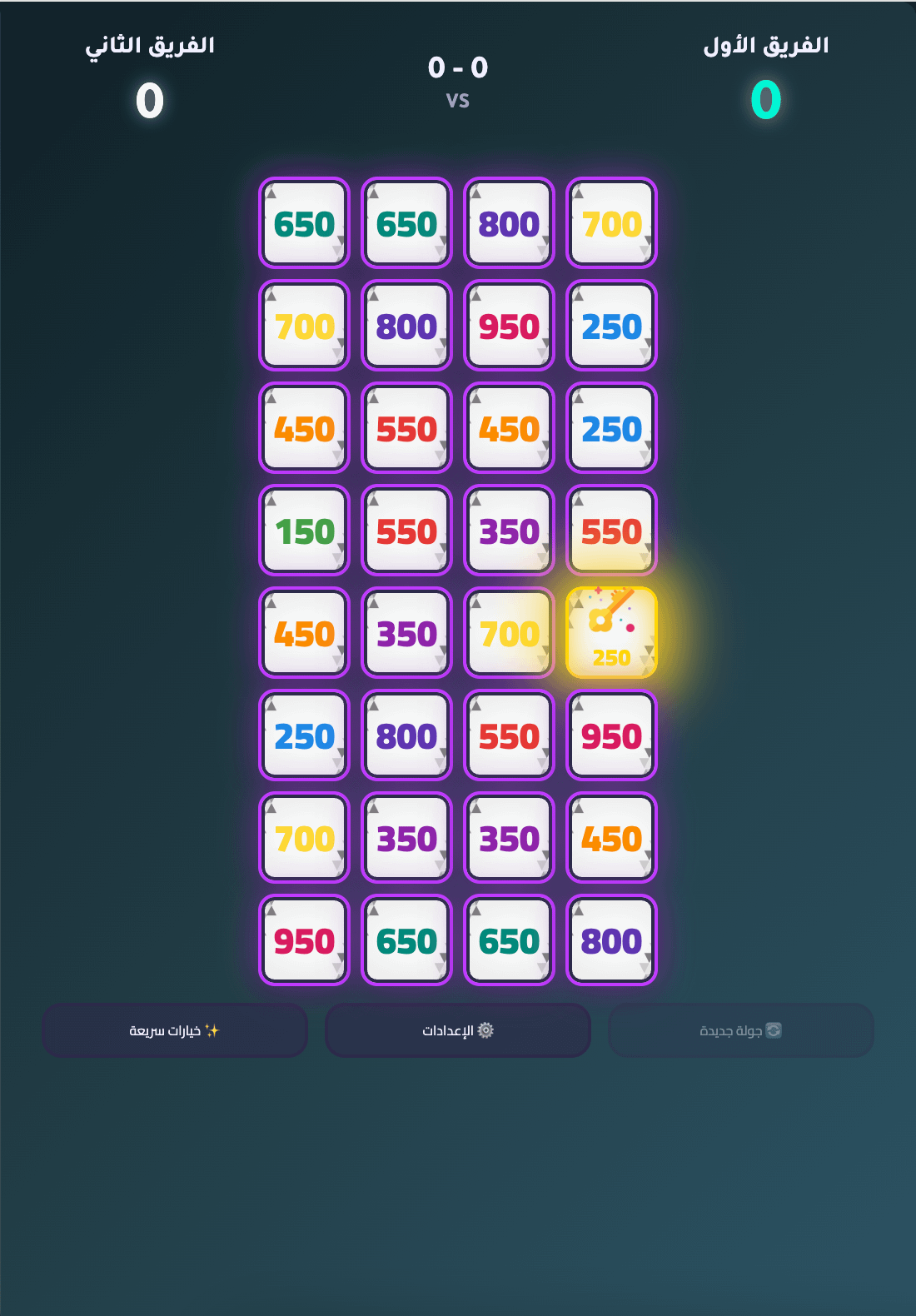Reveal the green 150 points card
916x1316 pixels.
coord(304,531)
